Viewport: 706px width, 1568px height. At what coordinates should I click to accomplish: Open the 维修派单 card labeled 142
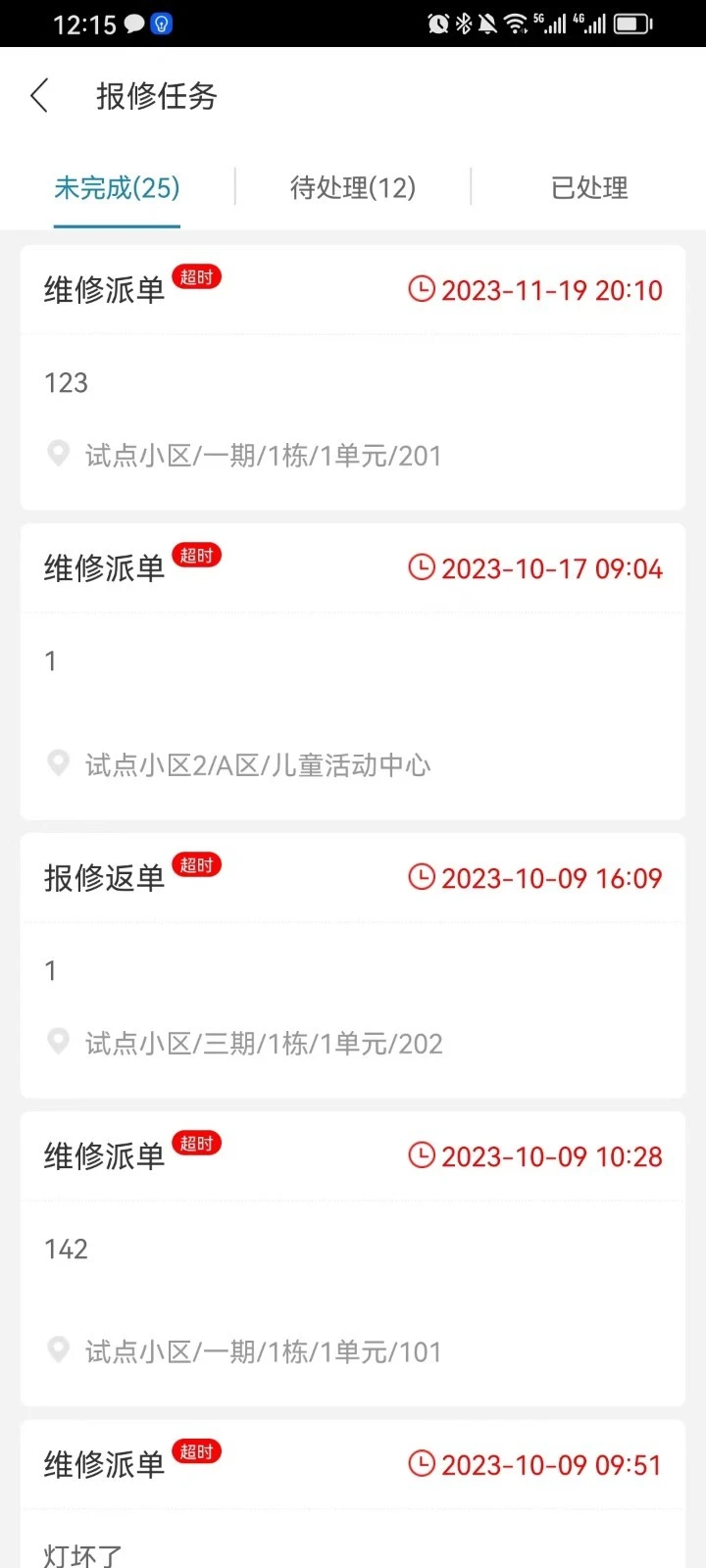coord(353,1249)
